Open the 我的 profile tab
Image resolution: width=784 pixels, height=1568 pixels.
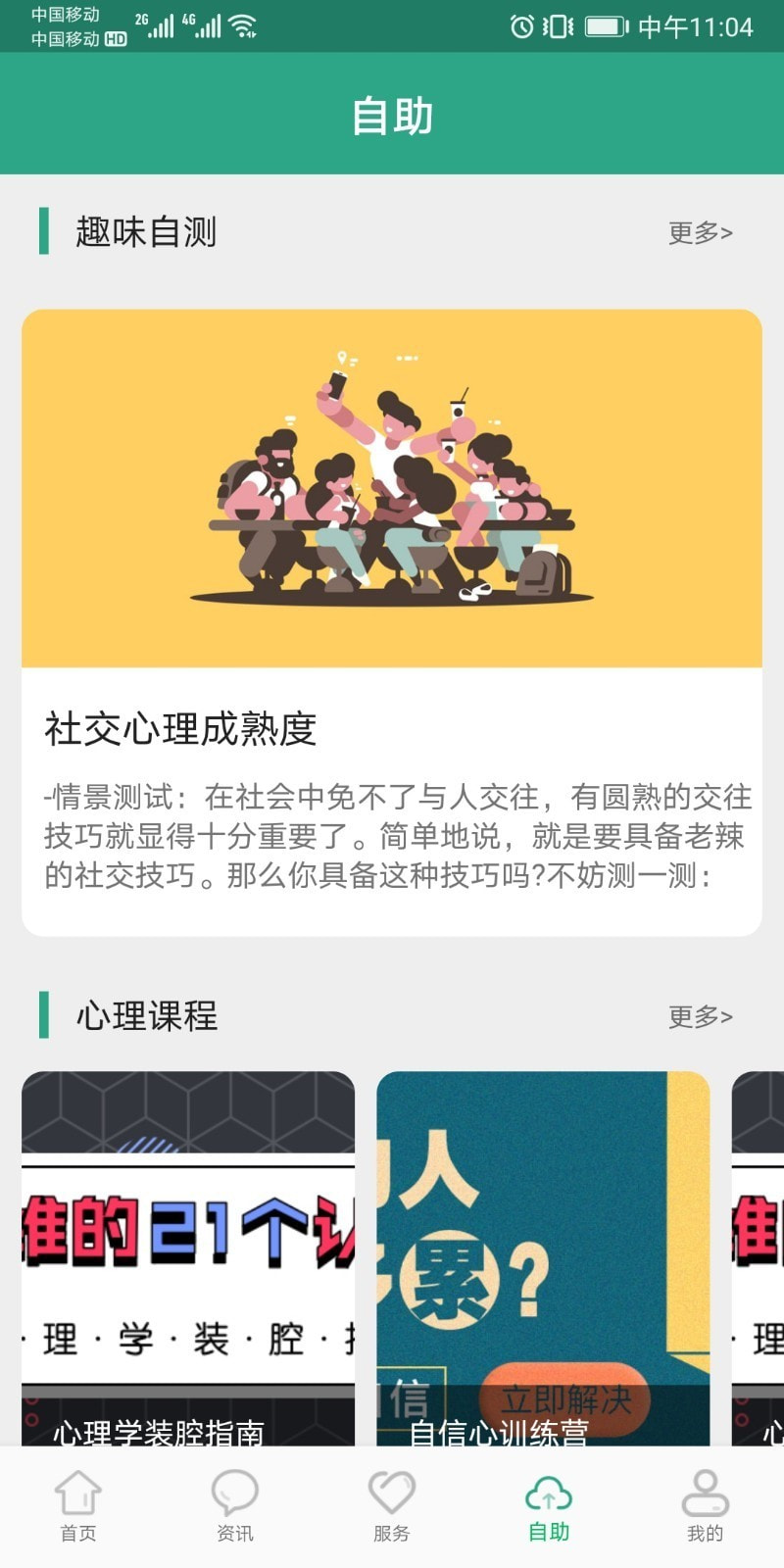pos(705,1506)
